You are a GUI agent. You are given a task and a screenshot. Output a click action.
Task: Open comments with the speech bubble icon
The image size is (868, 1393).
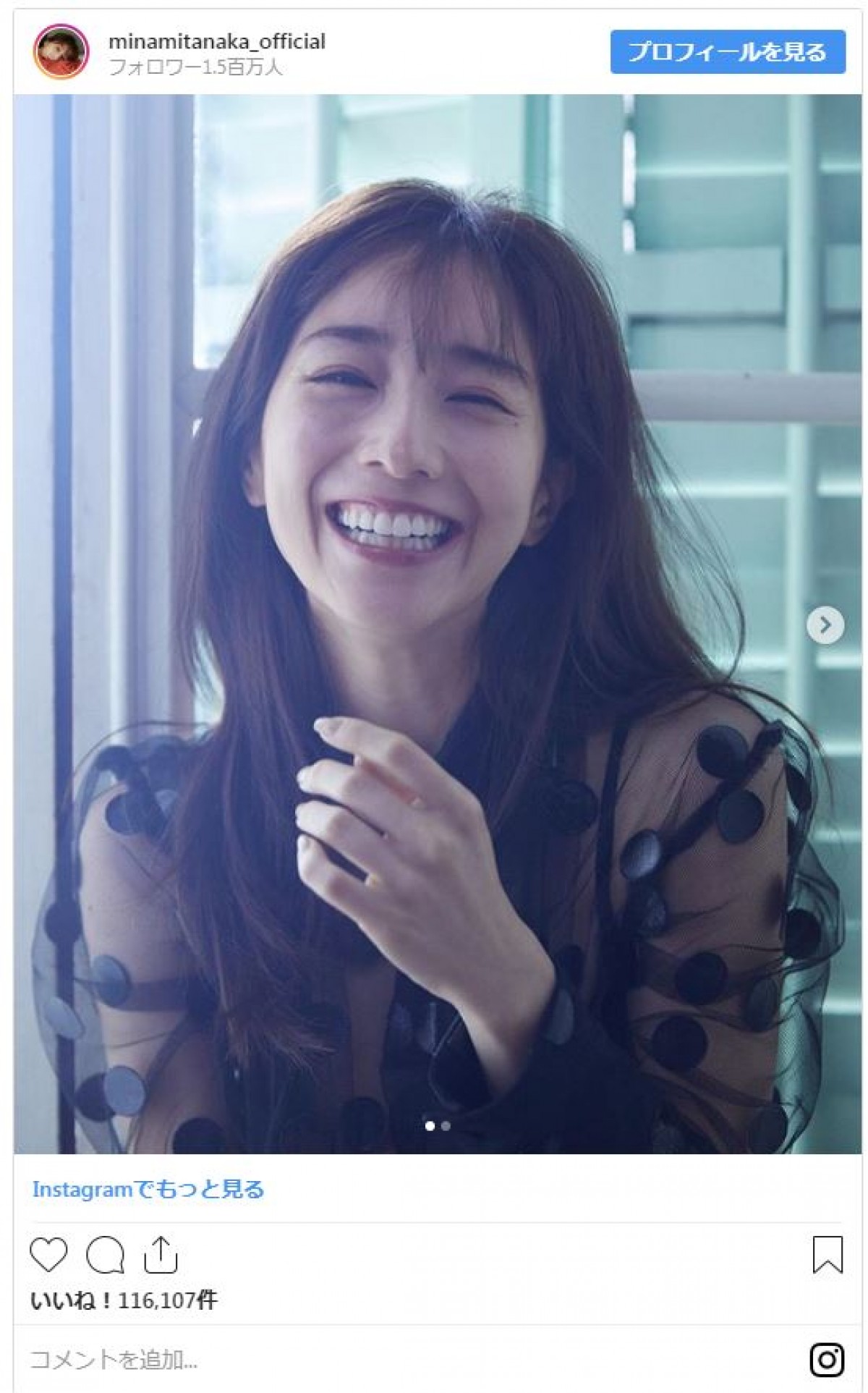click(105, 1256)
